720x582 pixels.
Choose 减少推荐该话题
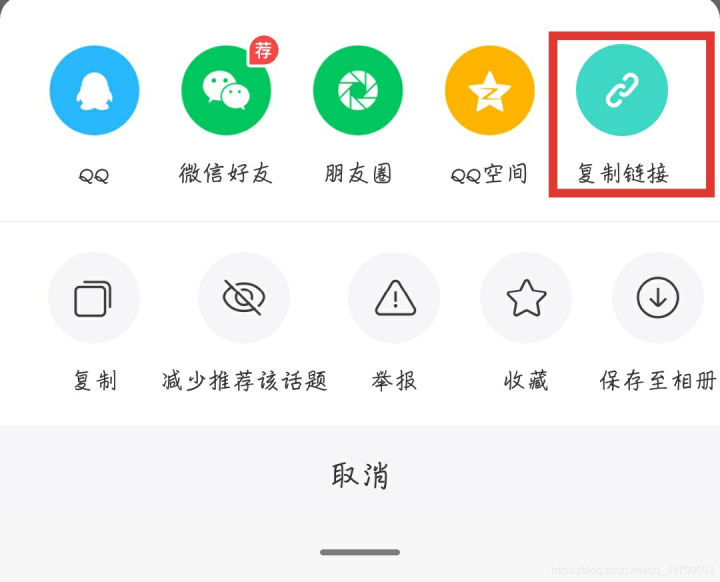244,298
